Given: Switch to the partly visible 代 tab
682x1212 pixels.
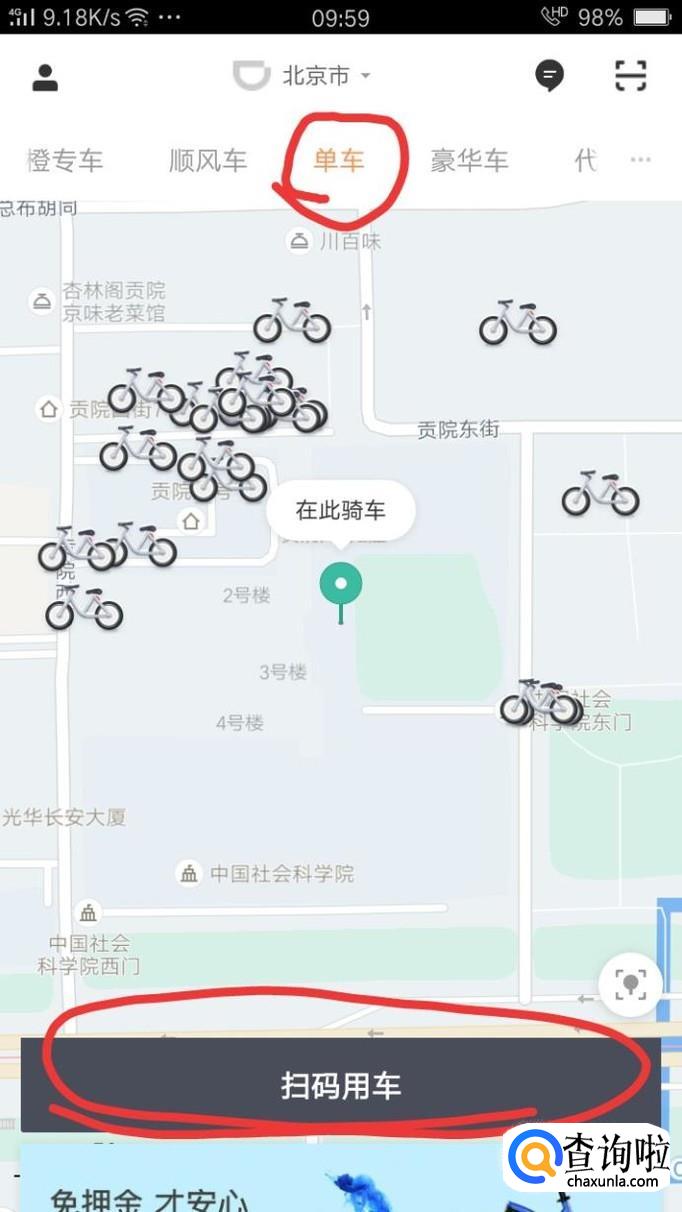Looking at the screenshot, I should click(x=586, y=160).
